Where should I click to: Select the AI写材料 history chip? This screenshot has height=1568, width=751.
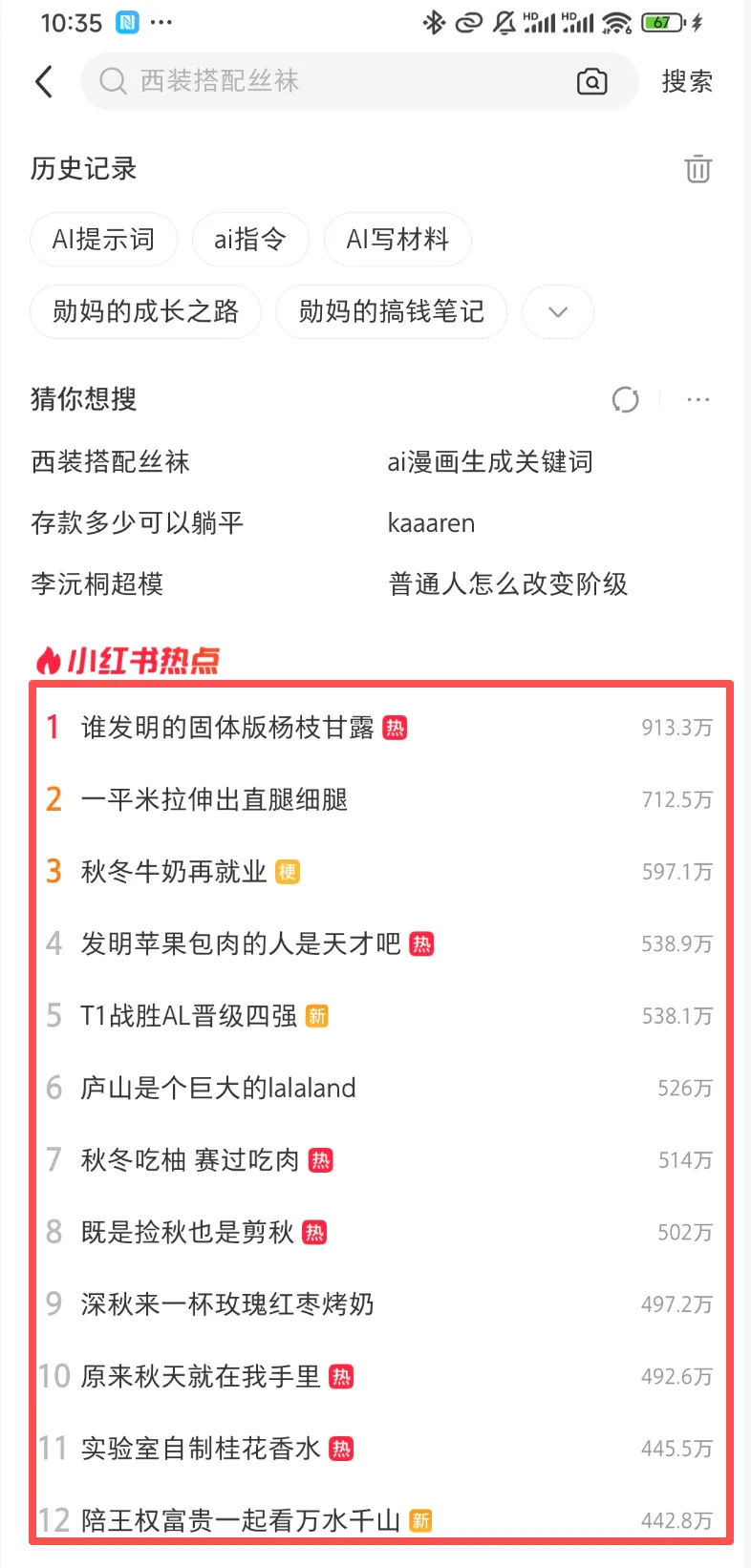(397, 240)
